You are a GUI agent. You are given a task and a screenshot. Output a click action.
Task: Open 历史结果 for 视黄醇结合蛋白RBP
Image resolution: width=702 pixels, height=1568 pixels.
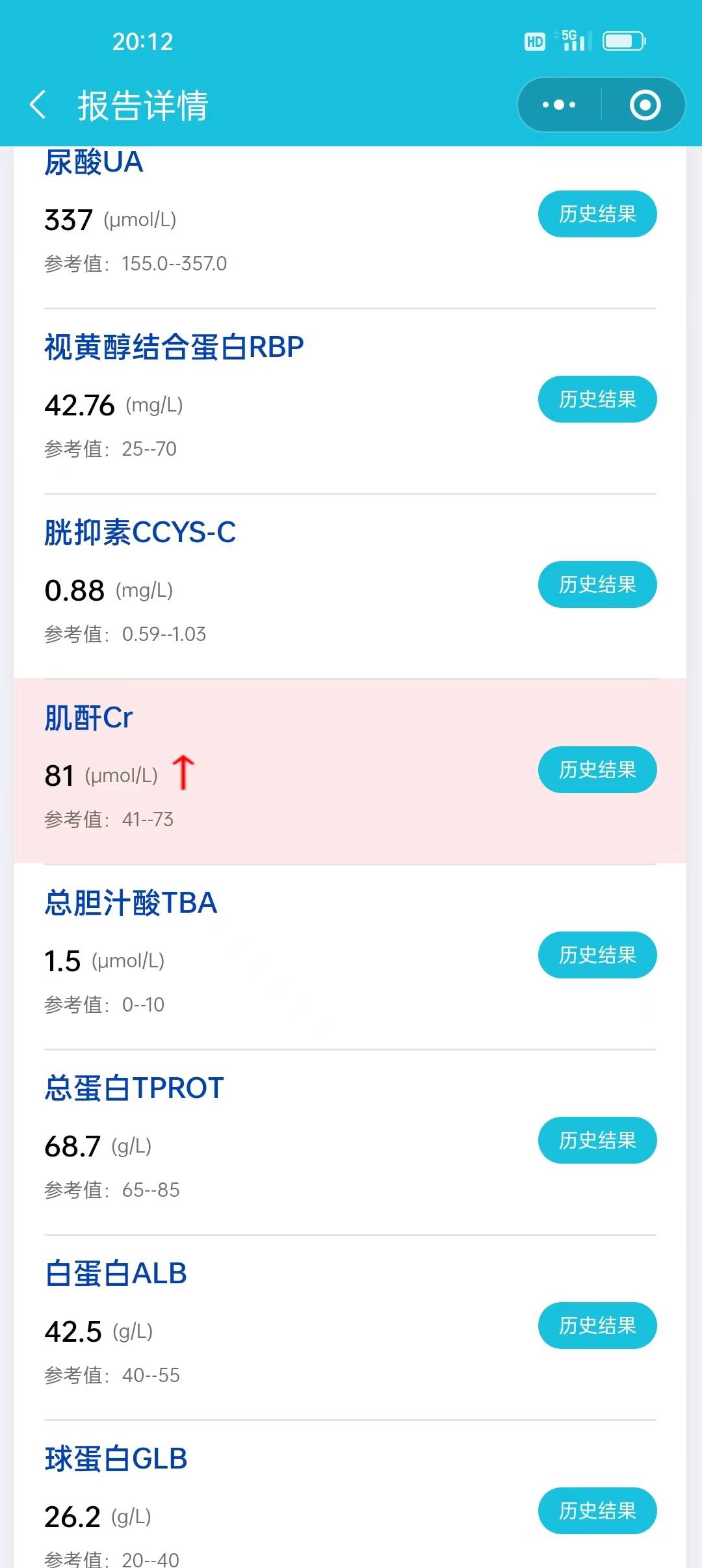(x=597, y=399)
